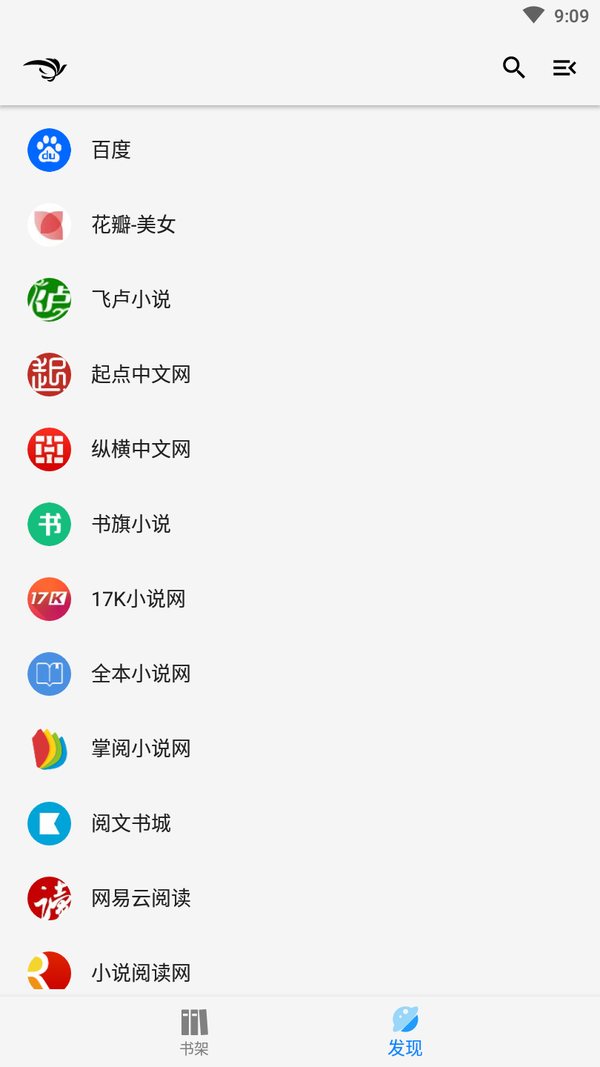600x1067 pixels.
Task: Tap the 发现 tab
Action: (x=405, y=1032)
